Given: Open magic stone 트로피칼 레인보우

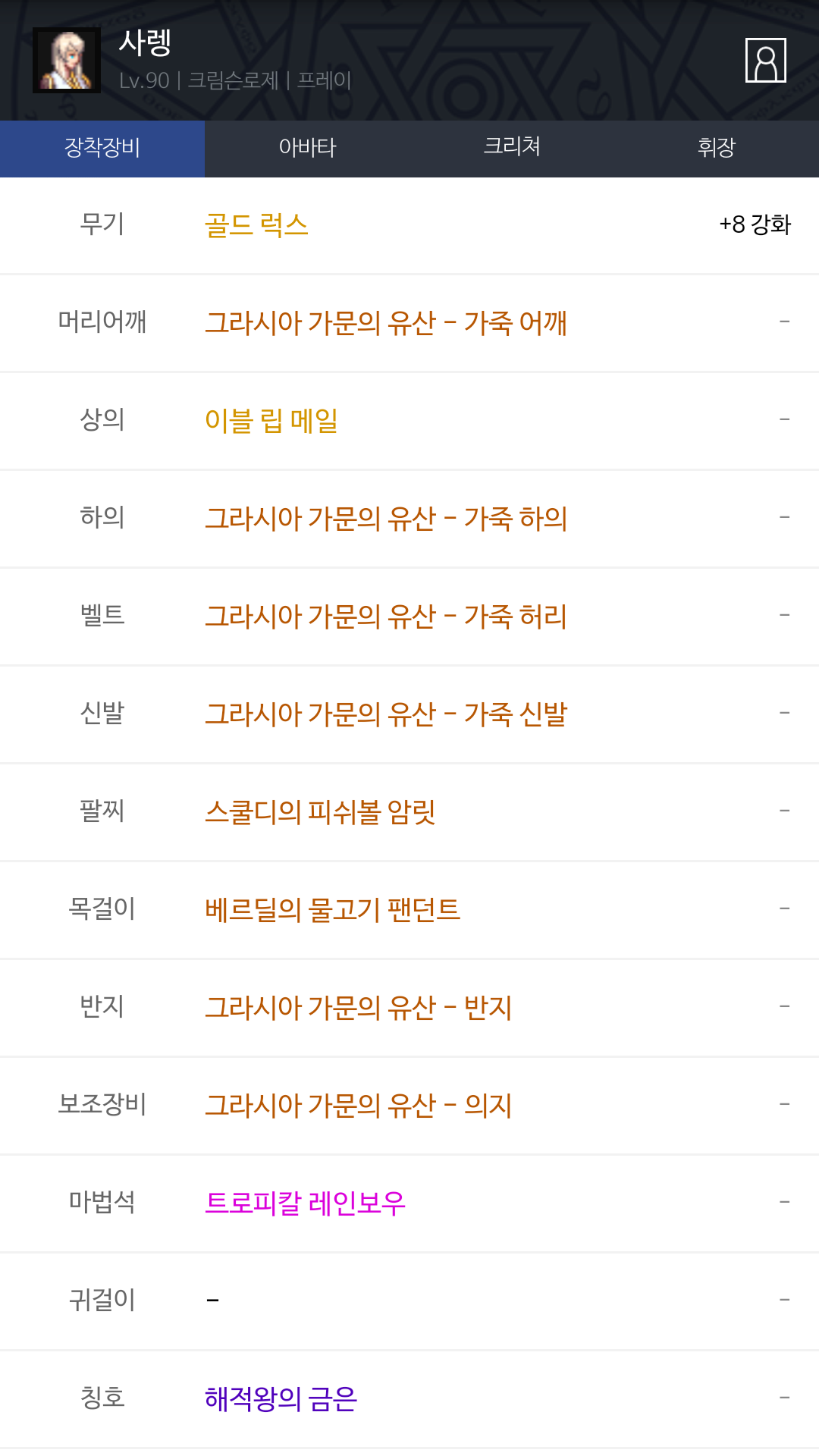Looking at the screenshot, I should click(305, 1203).
